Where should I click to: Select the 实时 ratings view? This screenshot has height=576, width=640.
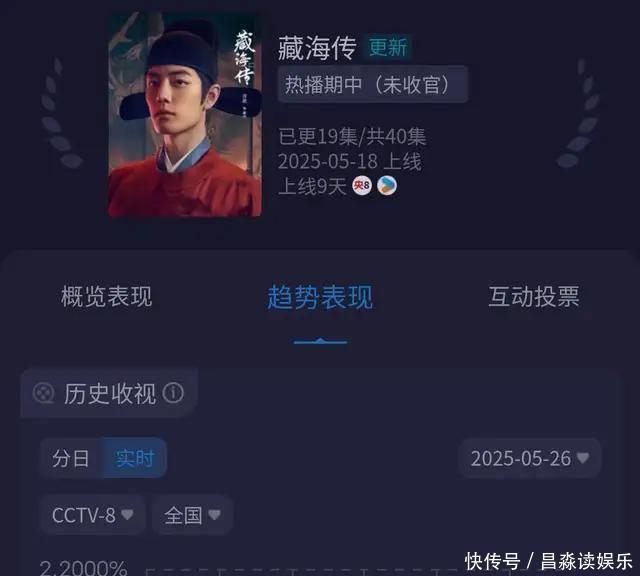(x=135, y=458)
